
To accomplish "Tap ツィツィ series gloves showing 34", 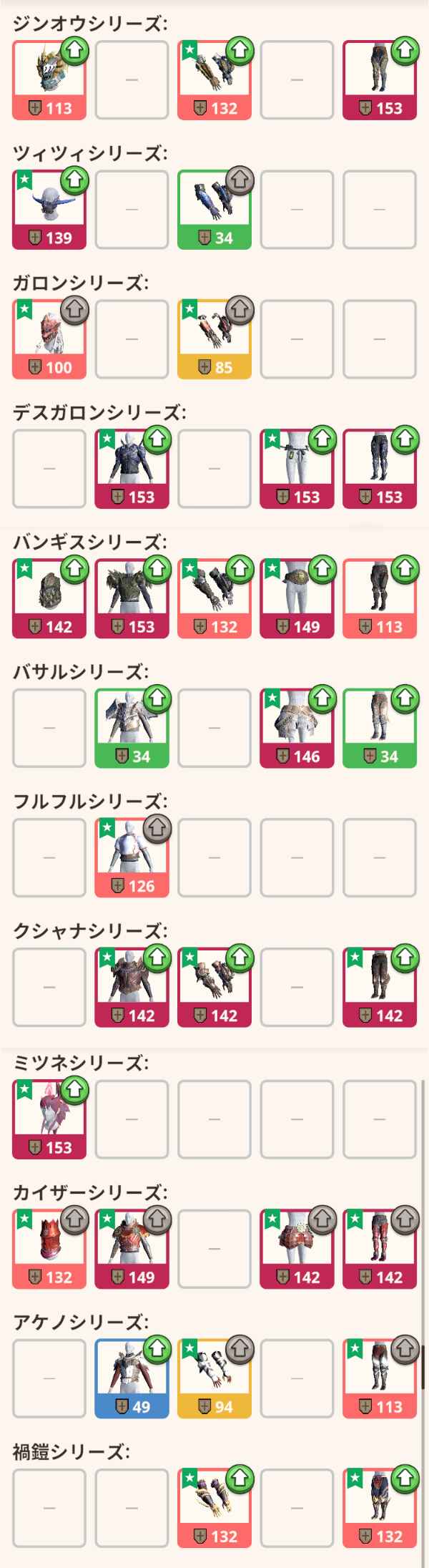I will tap(214, 209).
